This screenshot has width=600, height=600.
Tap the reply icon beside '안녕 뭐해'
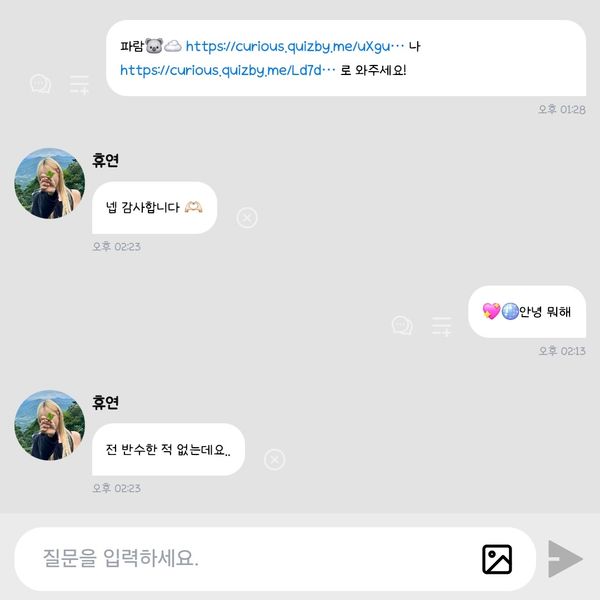point(402,325)
